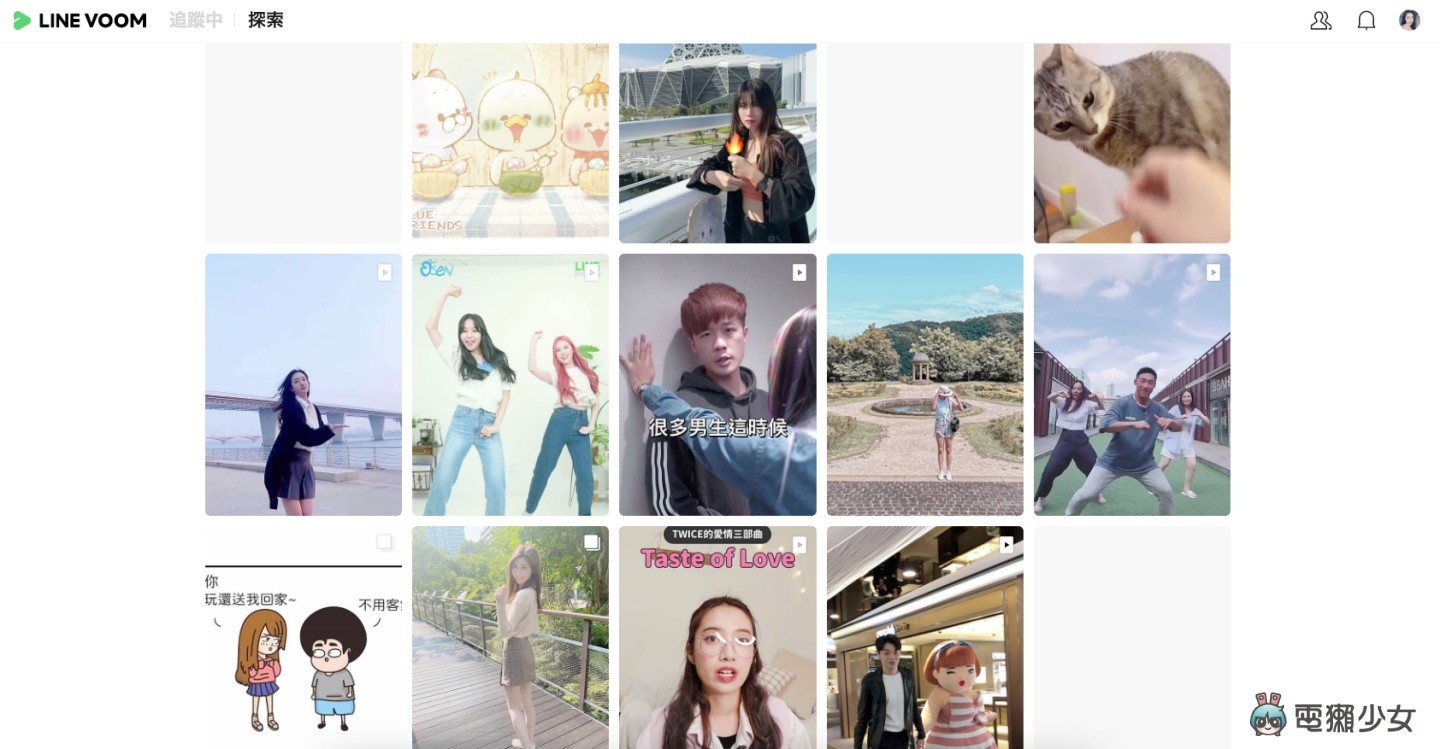Tap the LINE VOOM home logo
1440x749 pixels.
pyautogui.click(x=80, y=20)
